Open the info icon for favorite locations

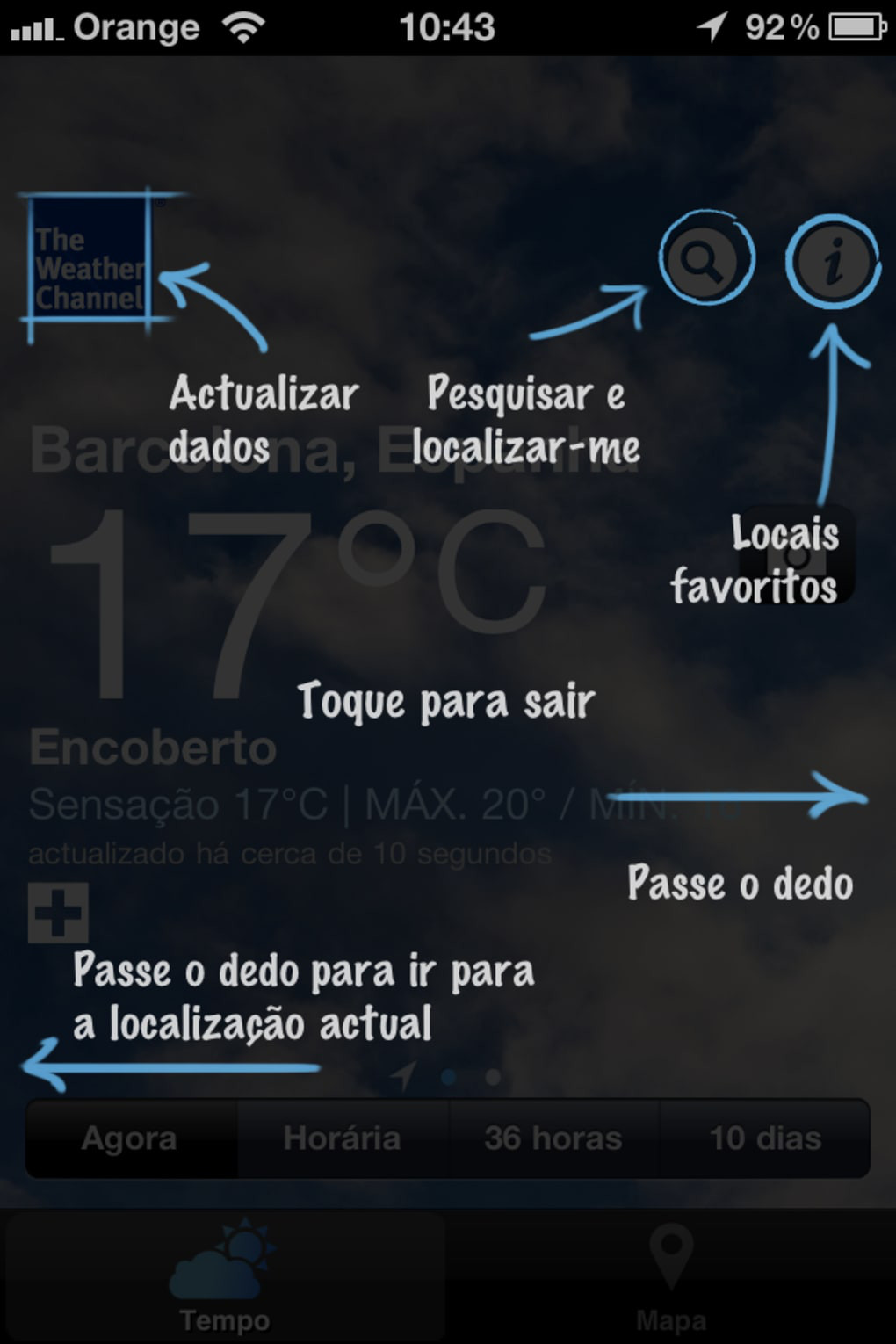click(x=831, y=261)
